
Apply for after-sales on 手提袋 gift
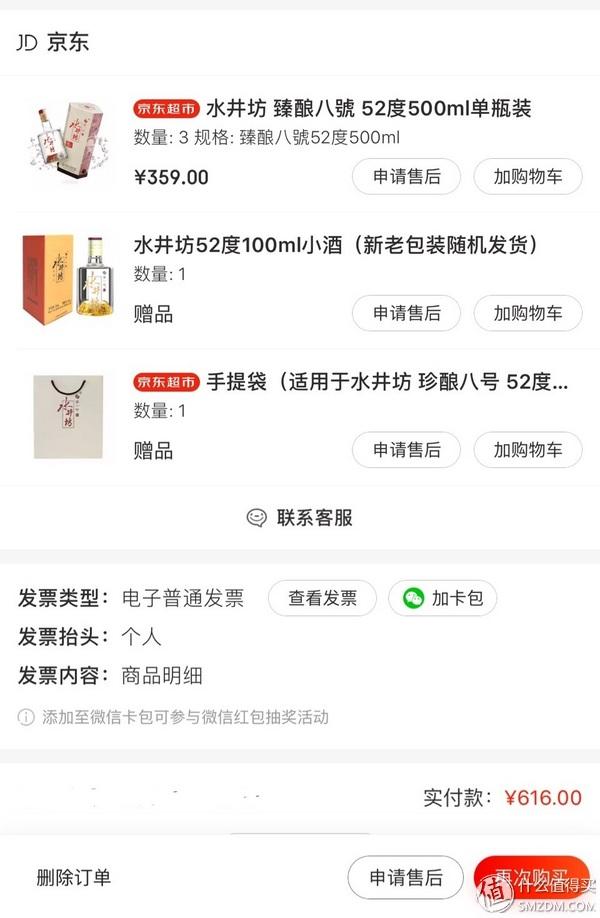click(x=406, y=450)
